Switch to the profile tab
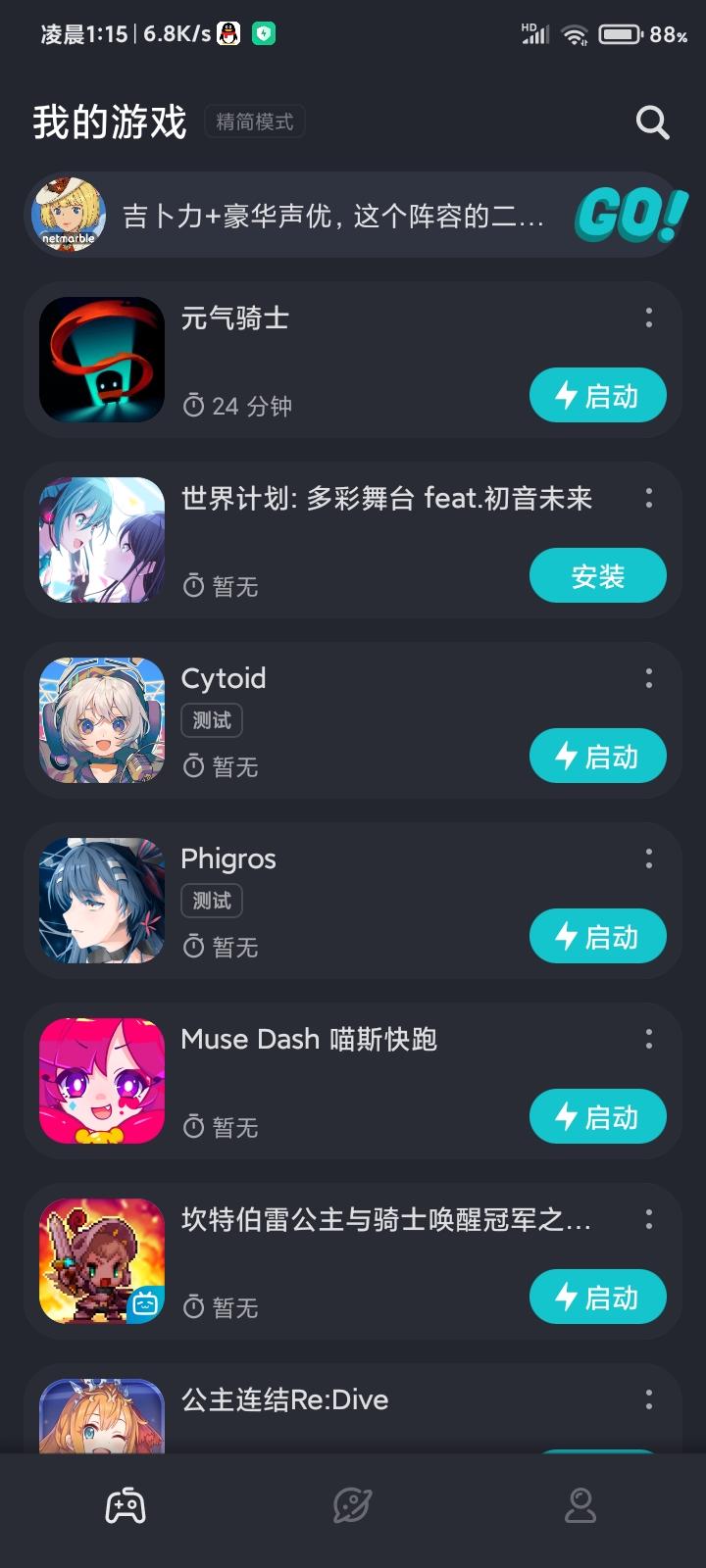 (580, 1506)
